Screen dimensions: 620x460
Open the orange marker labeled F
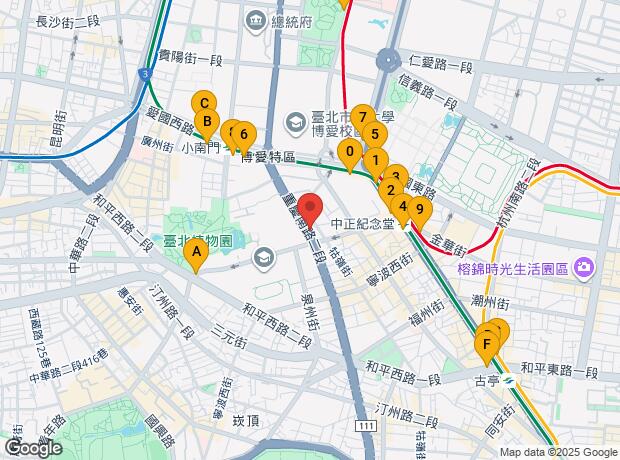point(486,349)
